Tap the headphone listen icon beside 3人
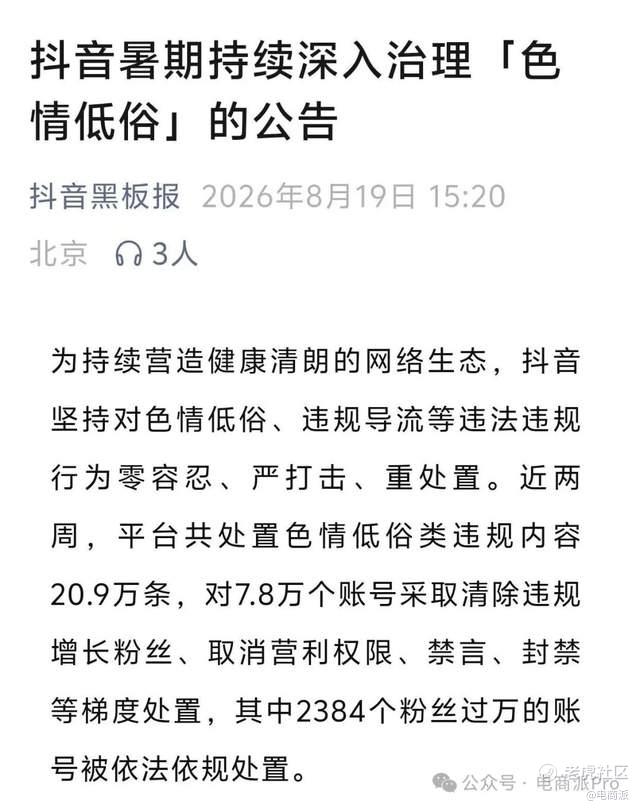Image resolution: width=640 pixels, height=809 pixels. click(x=129, y=254)
